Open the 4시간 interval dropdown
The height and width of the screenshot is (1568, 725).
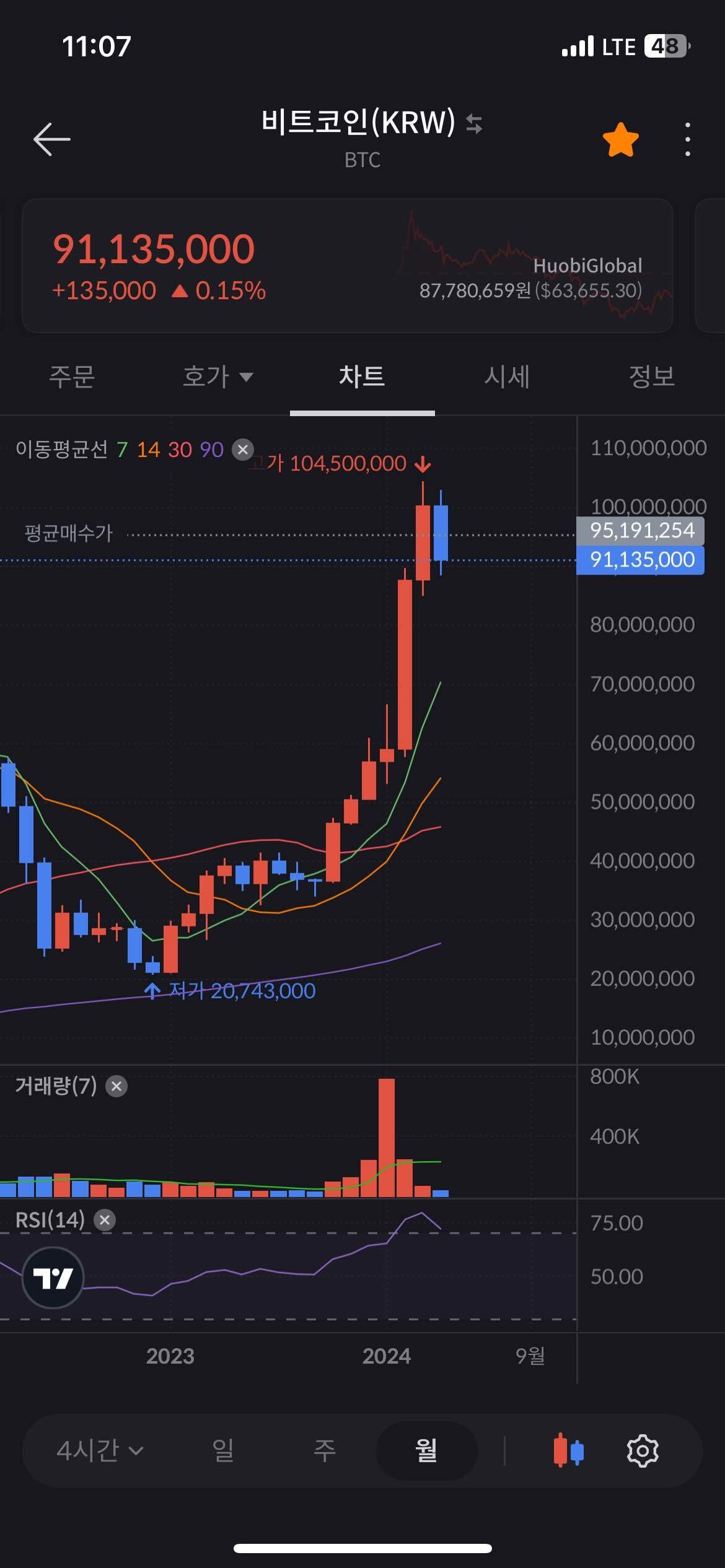pos(100,1450)
